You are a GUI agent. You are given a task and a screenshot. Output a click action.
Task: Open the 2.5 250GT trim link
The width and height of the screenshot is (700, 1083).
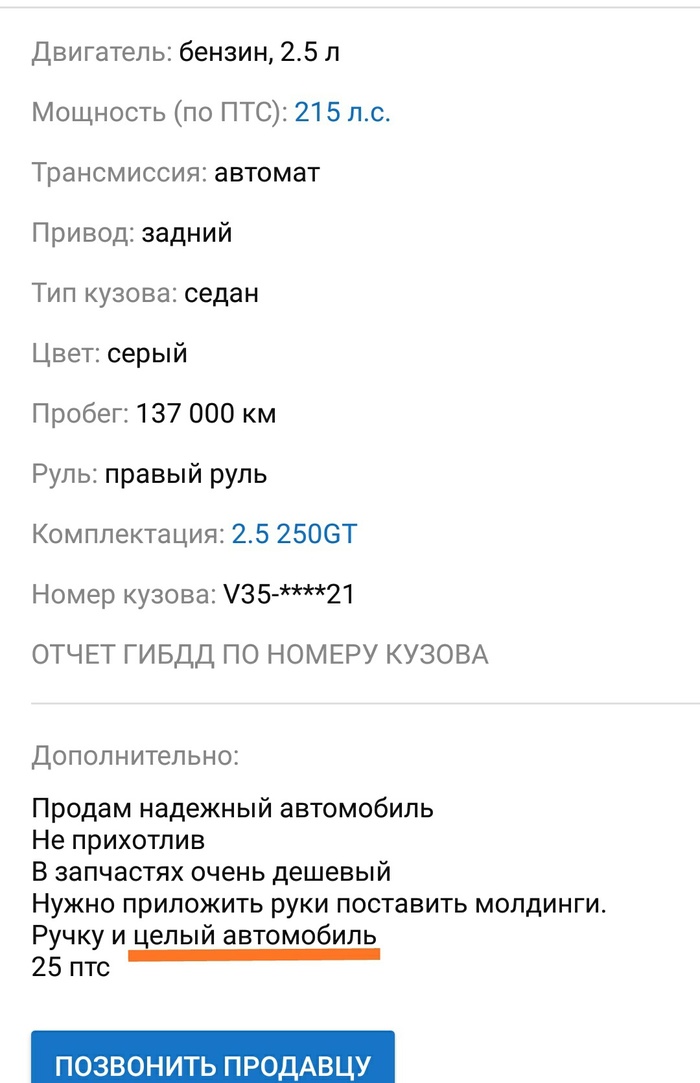tap(294, 534)
